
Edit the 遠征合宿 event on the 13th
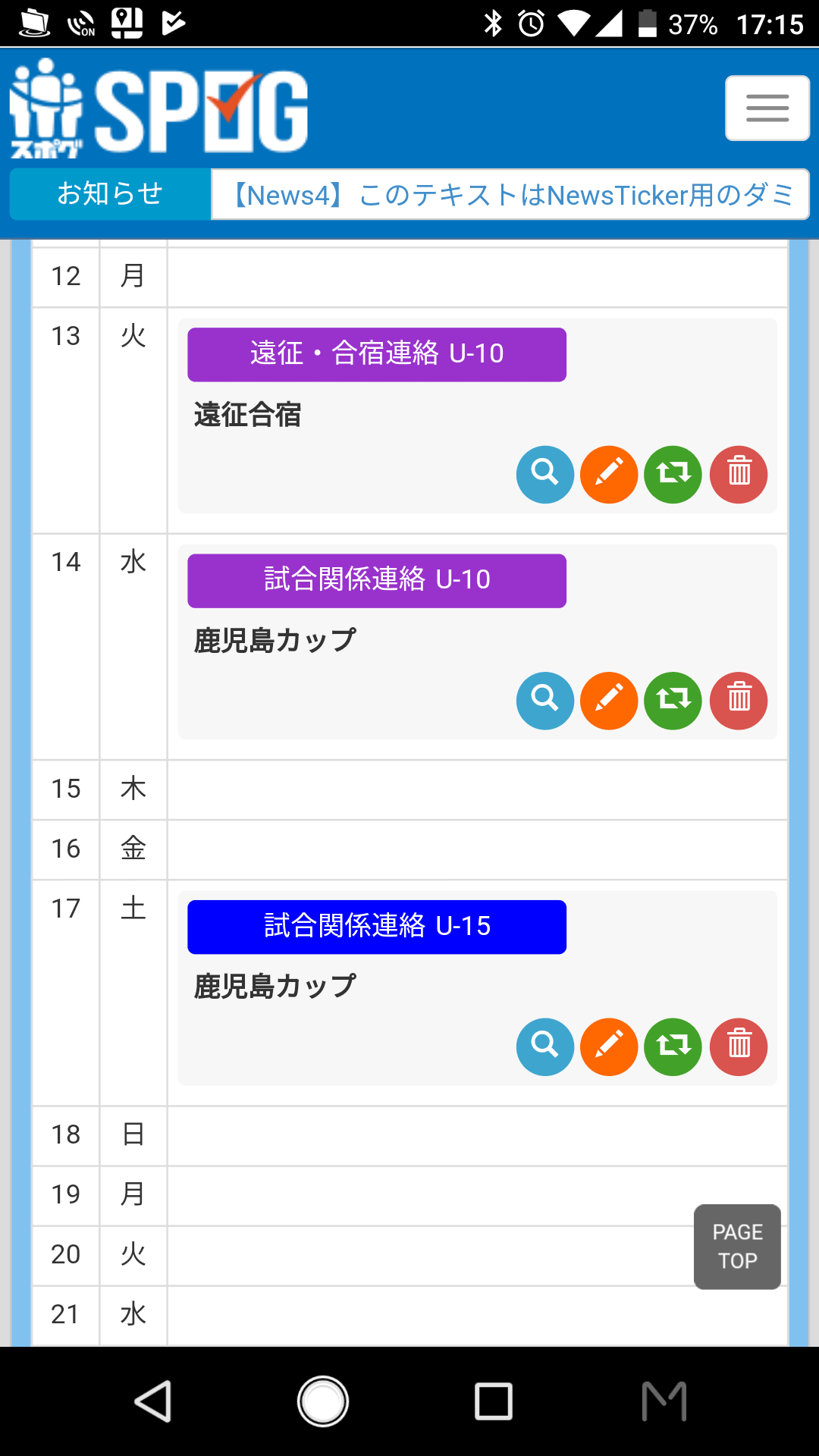[x=609, y=475]
